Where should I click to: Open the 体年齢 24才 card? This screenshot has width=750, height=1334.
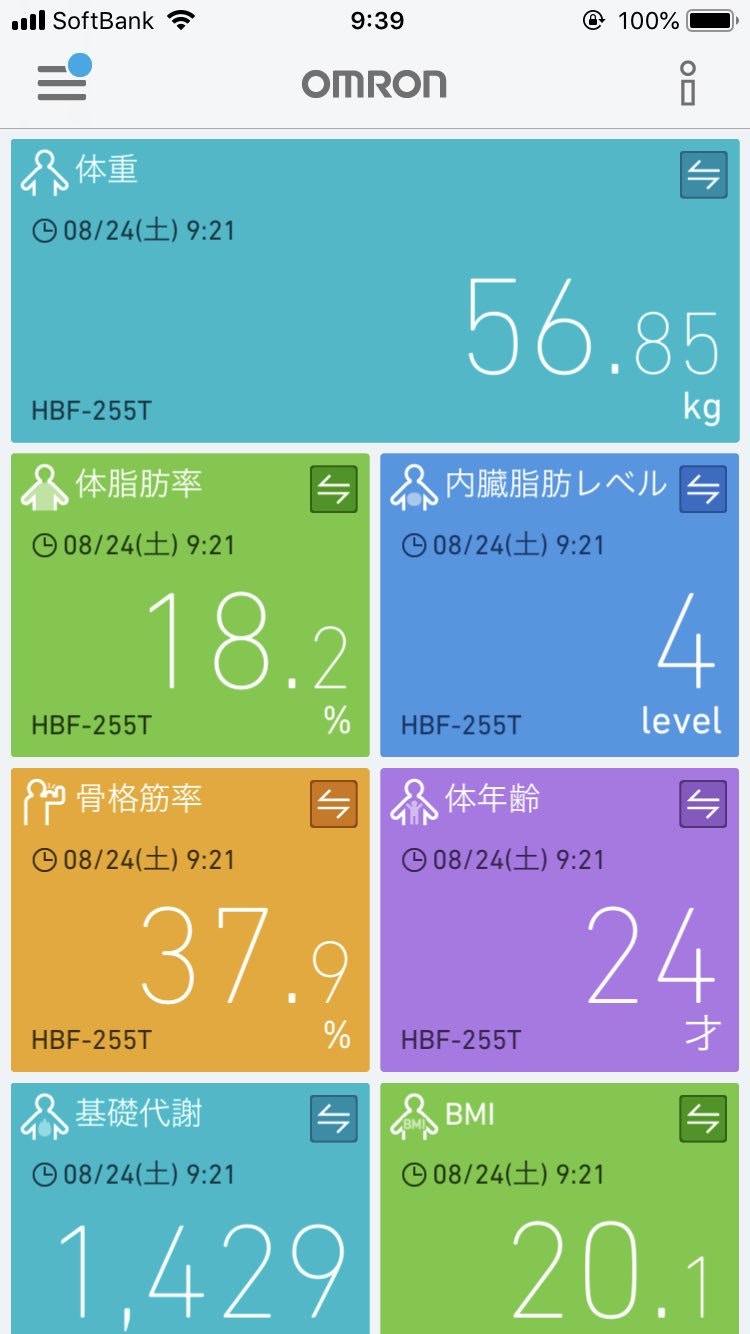tap(560, 920)
